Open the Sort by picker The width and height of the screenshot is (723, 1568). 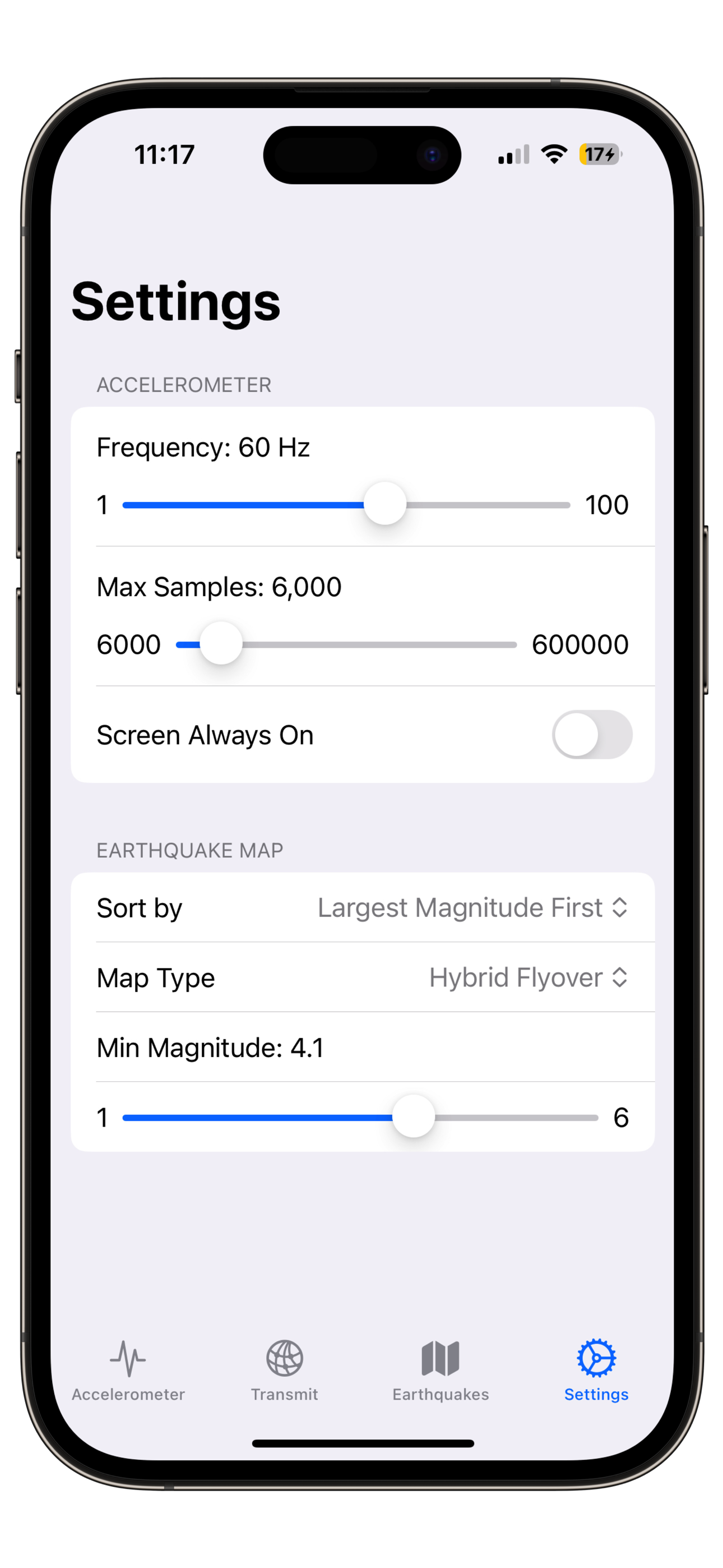pyautogui.click(x=472, y=907)
